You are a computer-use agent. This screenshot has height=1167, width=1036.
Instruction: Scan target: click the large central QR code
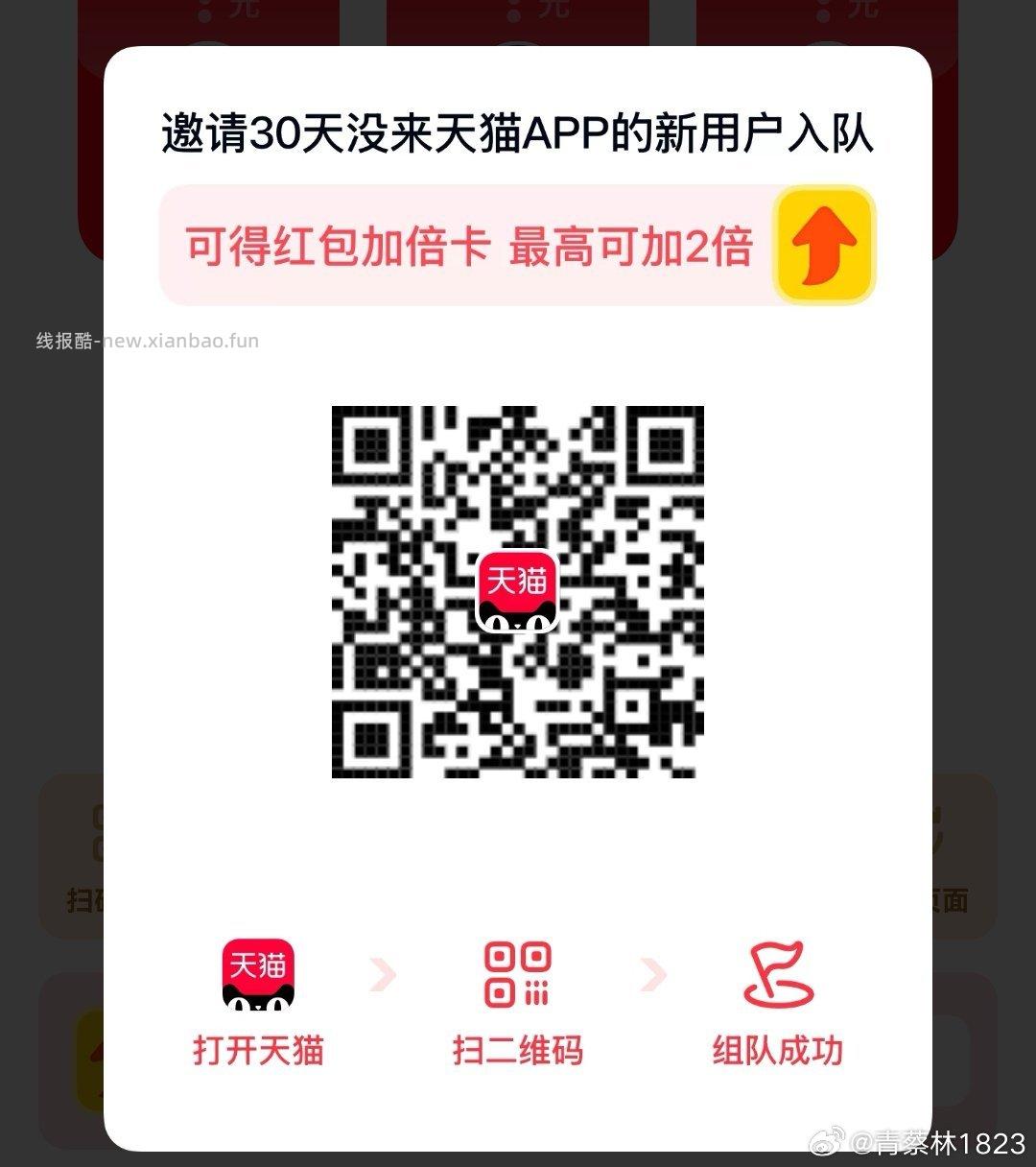tap(518, 590)
